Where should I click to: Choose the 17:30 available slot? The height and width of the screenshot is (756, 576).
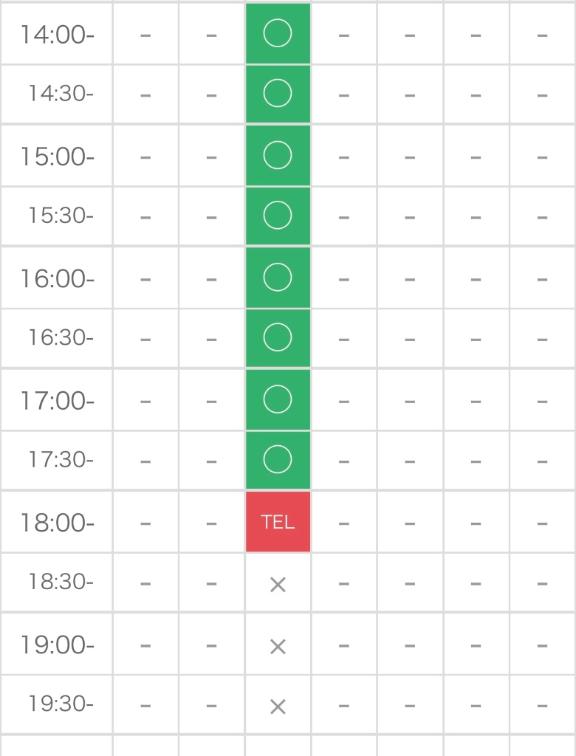pos(278,460)
